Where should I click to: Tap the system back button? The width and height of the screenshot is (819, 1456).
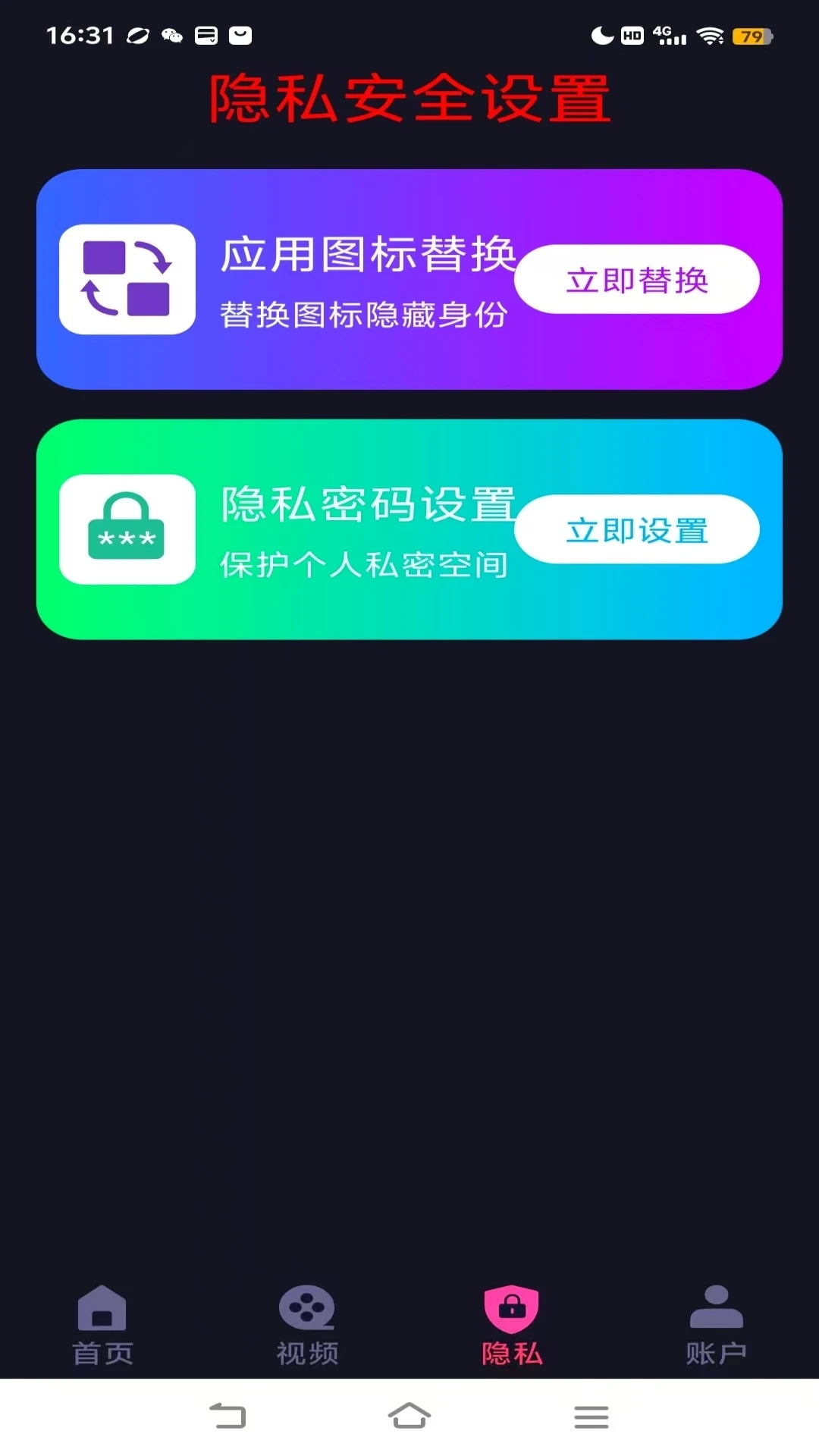tap(227, 1416)
